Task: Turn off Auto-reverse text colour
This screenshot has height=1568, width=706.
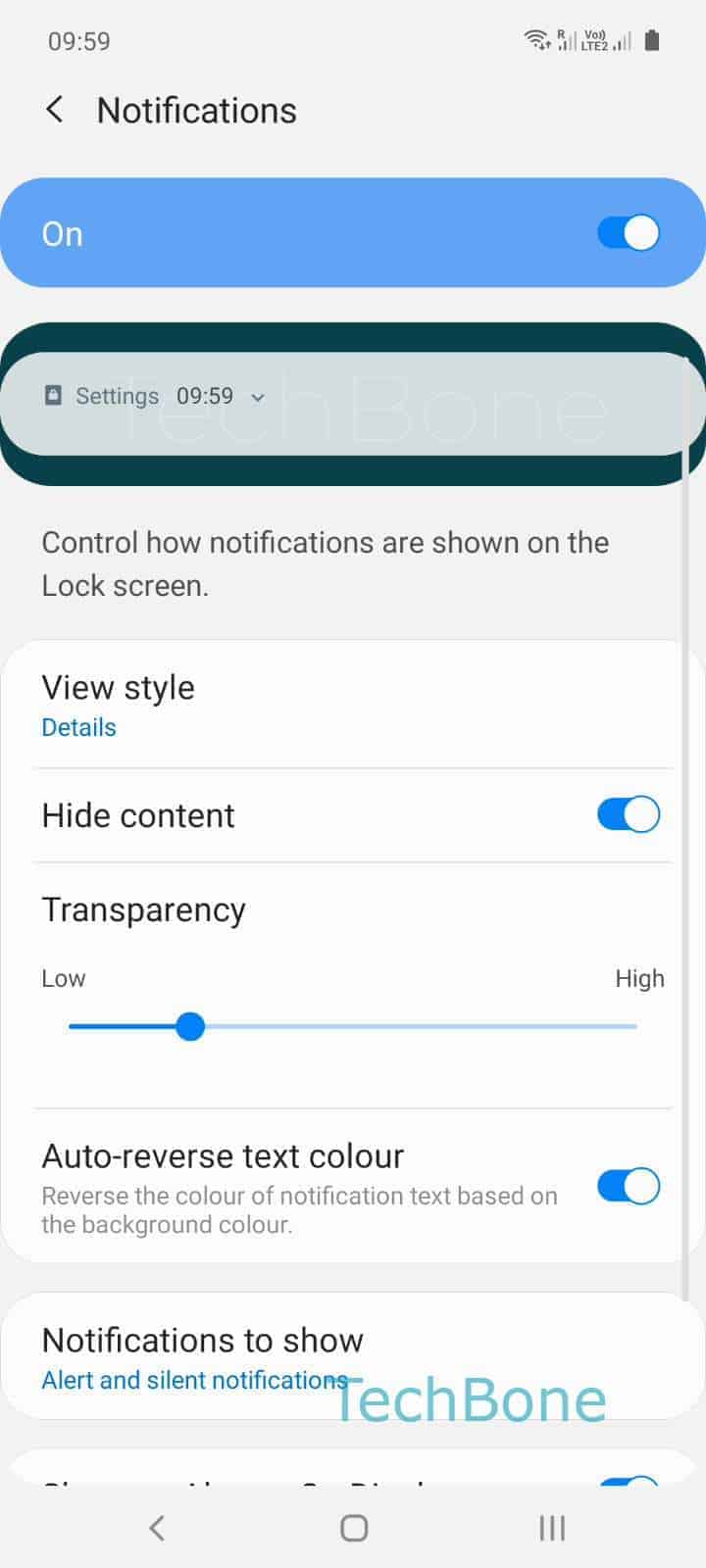Action: pyautogui.click(x=628, y=1187)
